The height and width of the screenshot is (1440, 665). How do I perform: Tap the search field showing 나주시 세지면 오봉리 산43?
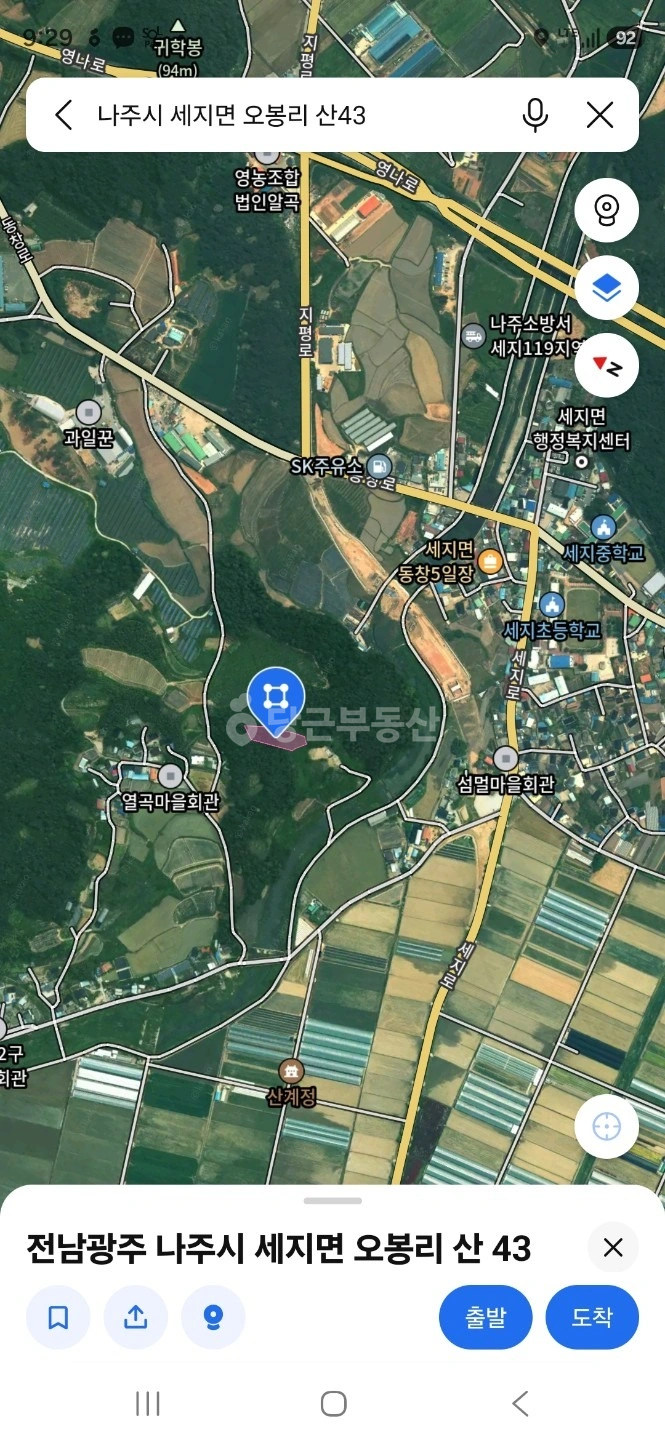pos(300,115)
